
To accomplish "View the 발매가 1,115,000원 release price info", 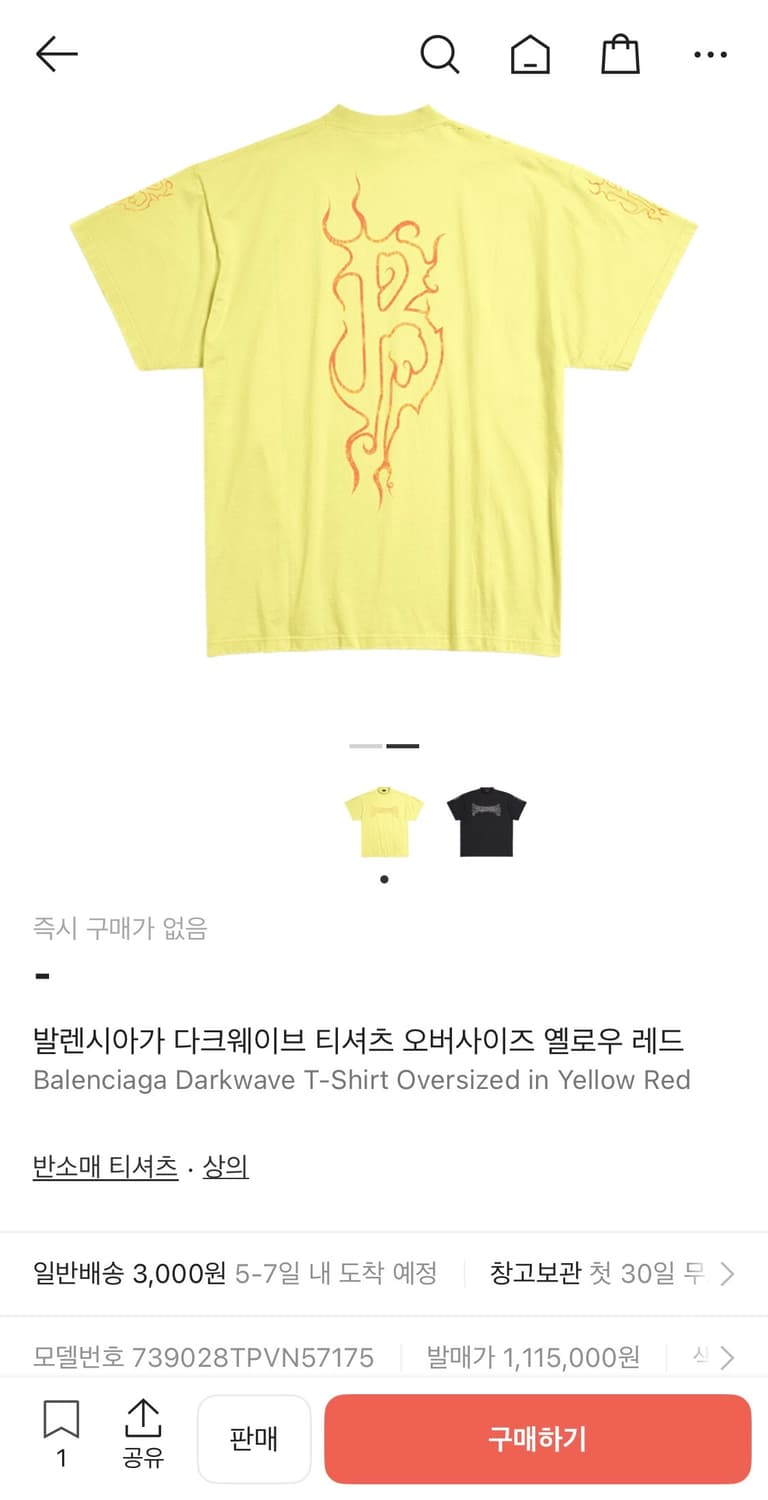I will click(x=531, y=1356).
